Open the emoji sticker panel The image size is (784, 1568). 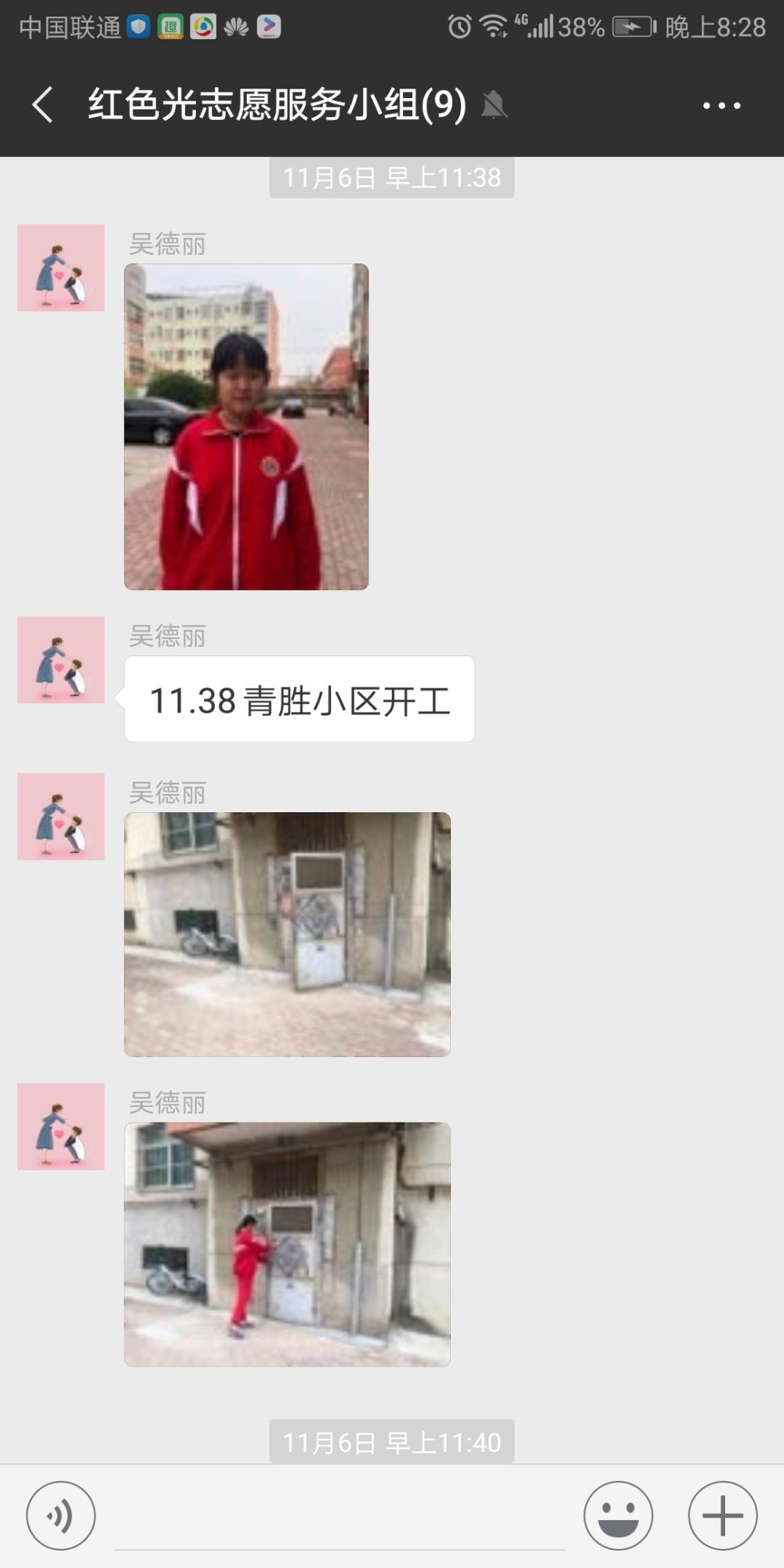pyautogui.click(x=618, y=1515)
